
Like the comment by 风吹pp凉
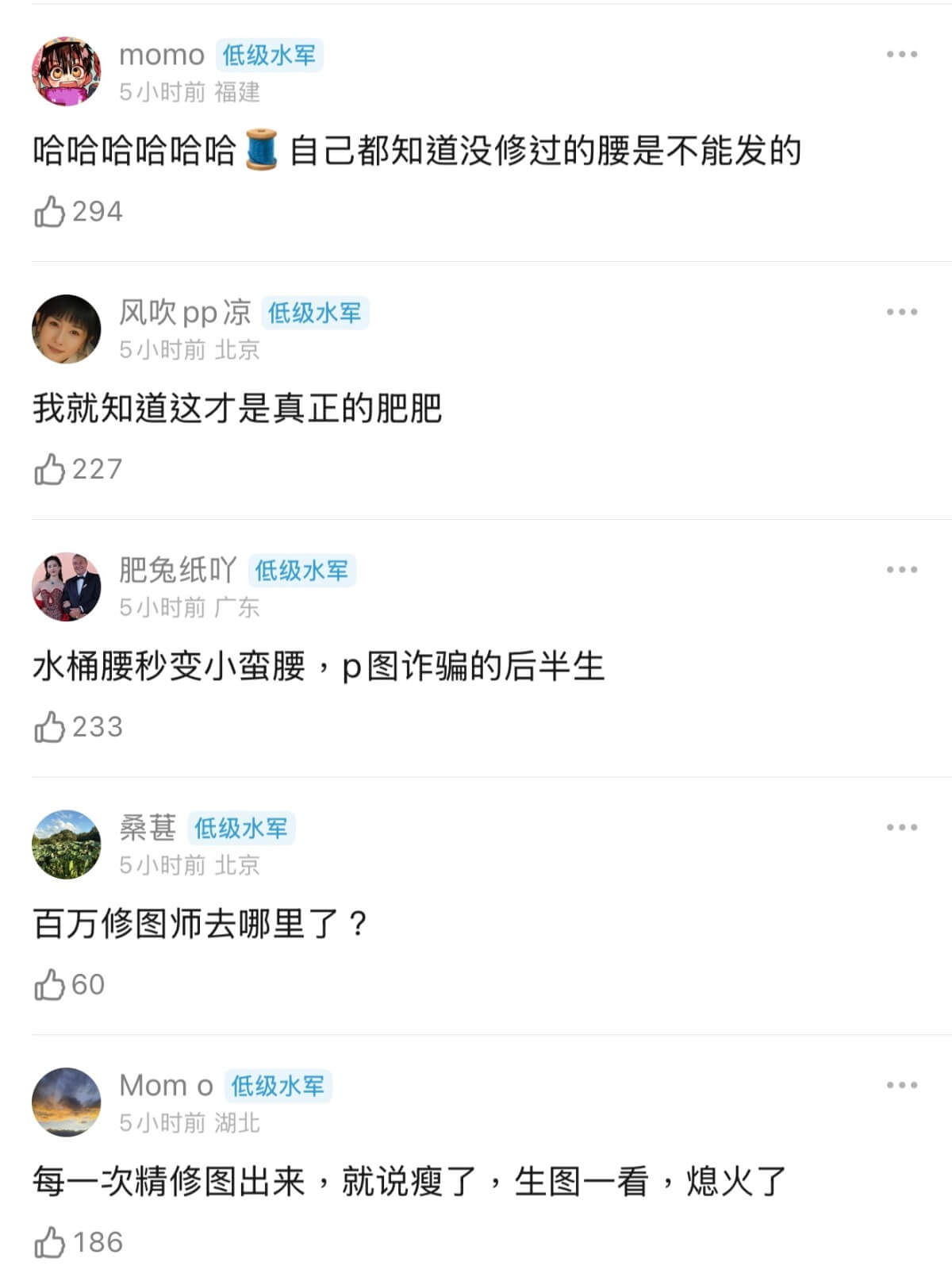click(x=49, y=469)
